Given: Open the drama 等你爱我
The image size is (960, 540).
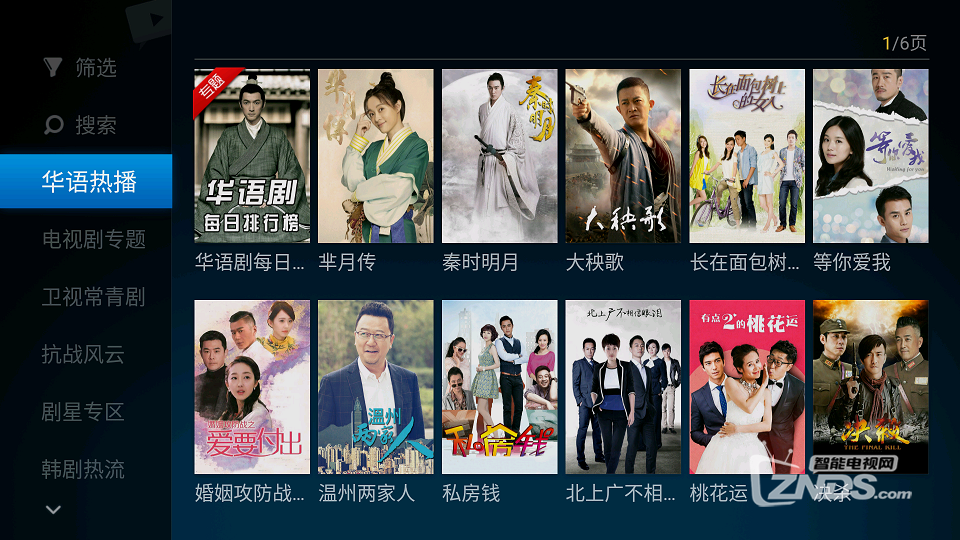Looking at the screenshot, I should tap(870, 156).
